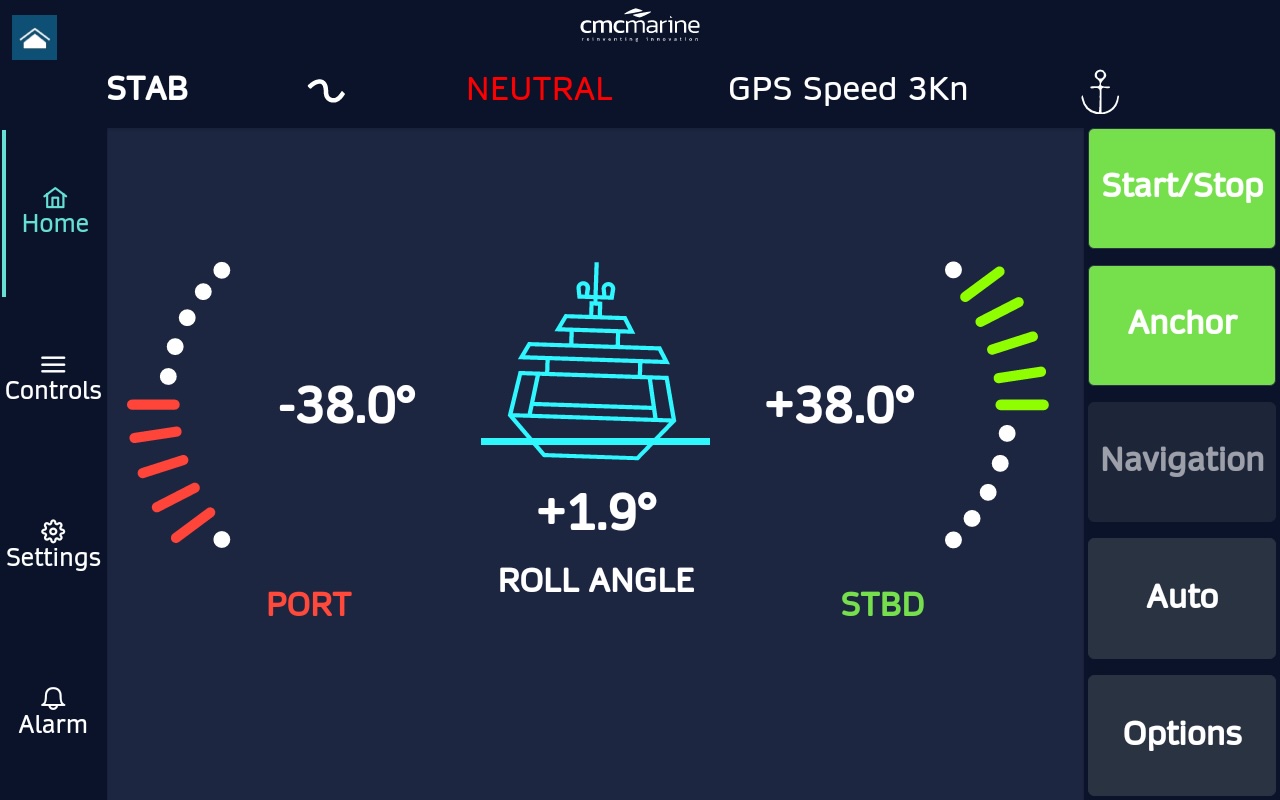This screenshot has height=800, width=1280.
Task: Switch to the Controls section
Action: (53, 378)
